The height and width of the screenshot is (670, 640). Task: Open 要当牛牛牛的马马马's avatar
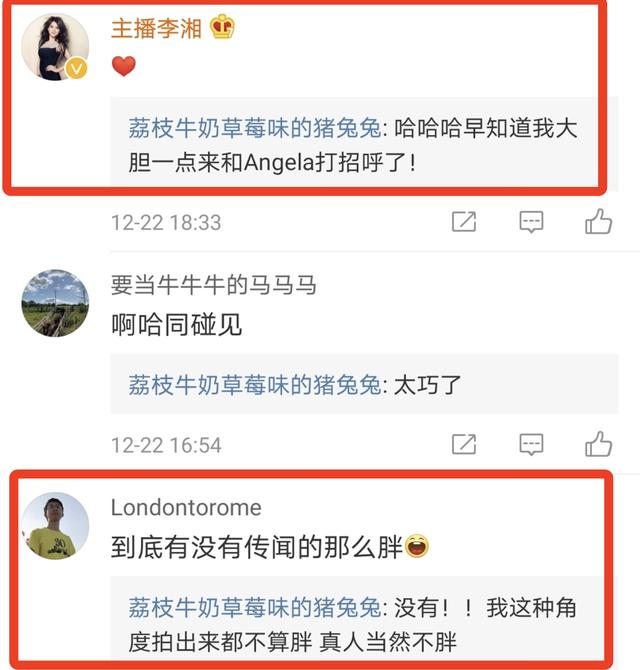[x=56, y=303]
